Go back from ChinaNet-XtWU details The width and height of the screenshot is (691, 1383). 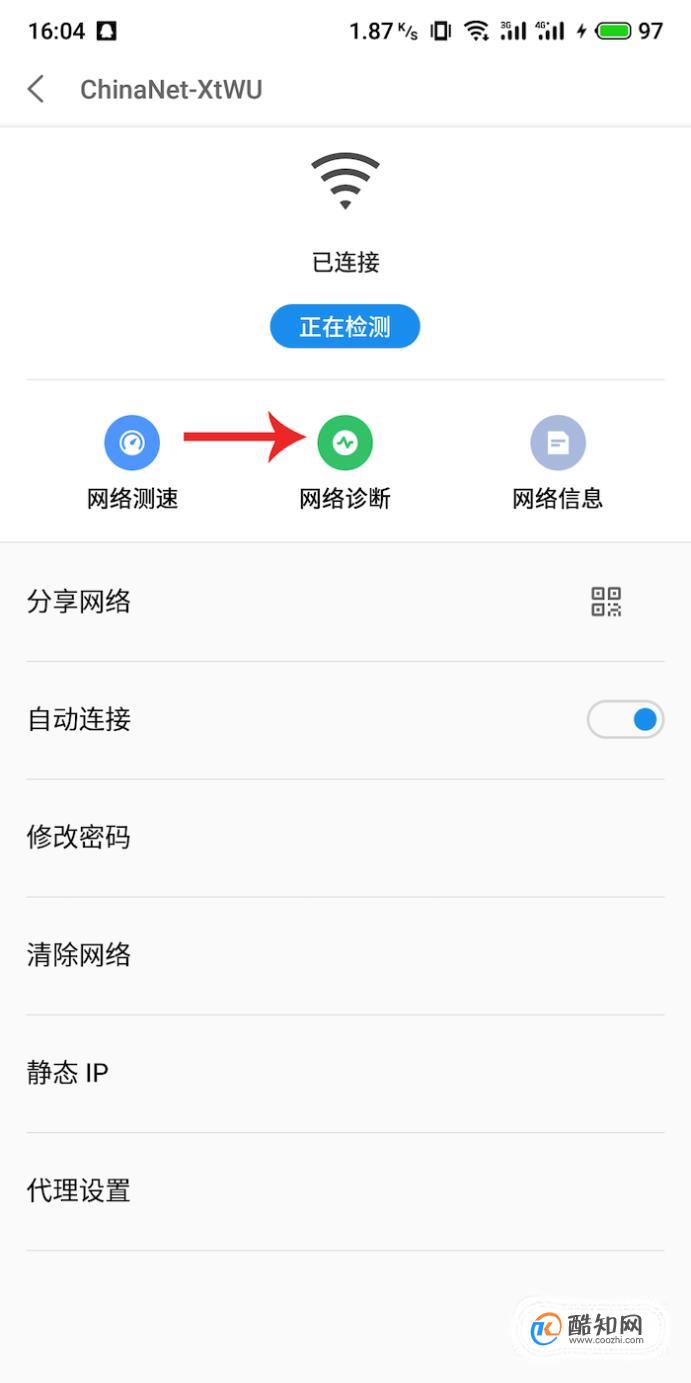pos(36,89)
